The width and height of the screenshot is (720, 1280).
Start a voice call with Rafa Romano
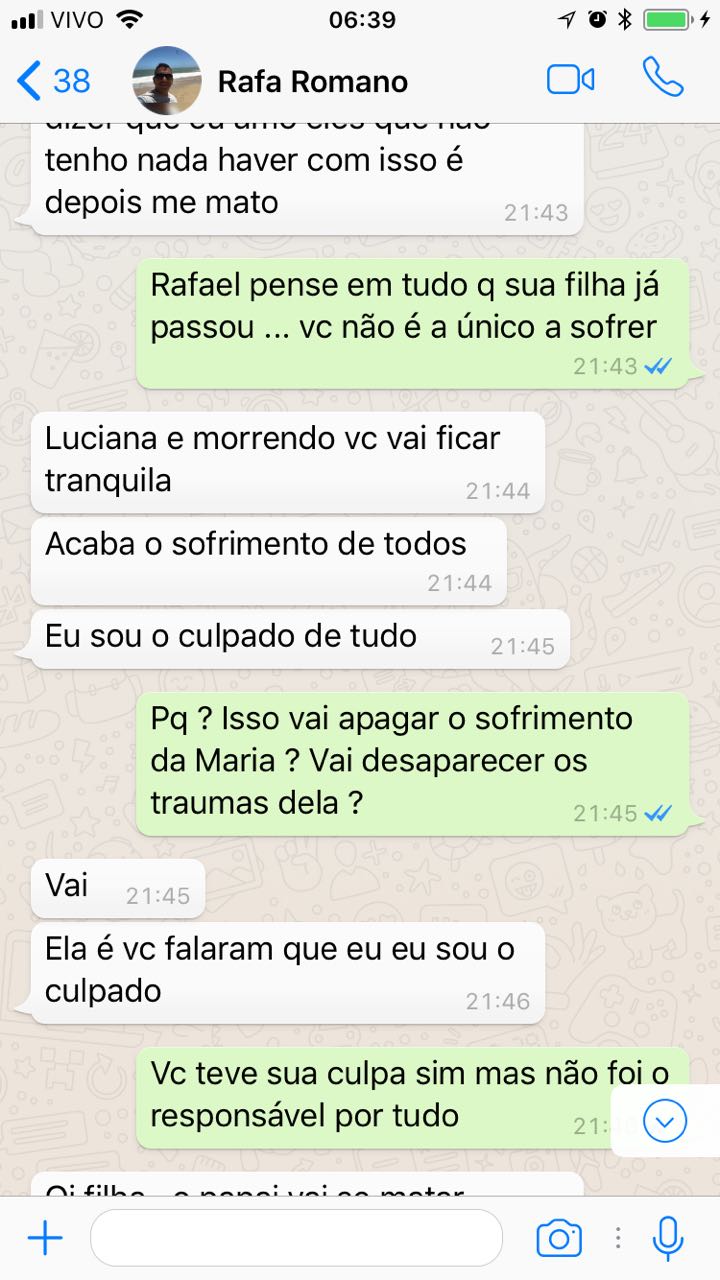(x=663, y=78)
